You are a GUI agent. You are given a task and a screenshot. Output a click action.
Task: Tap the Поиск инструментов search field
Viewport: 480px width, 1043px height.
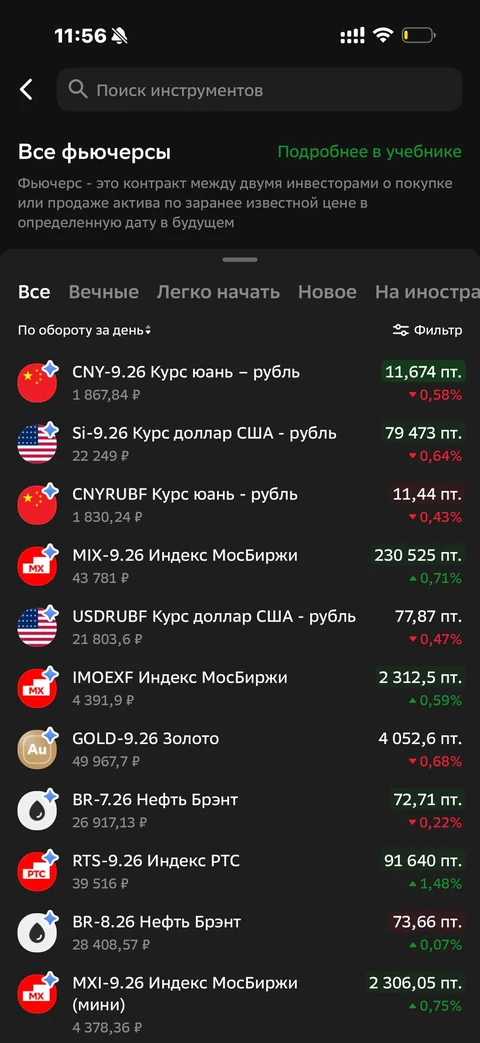pos(259,89)
